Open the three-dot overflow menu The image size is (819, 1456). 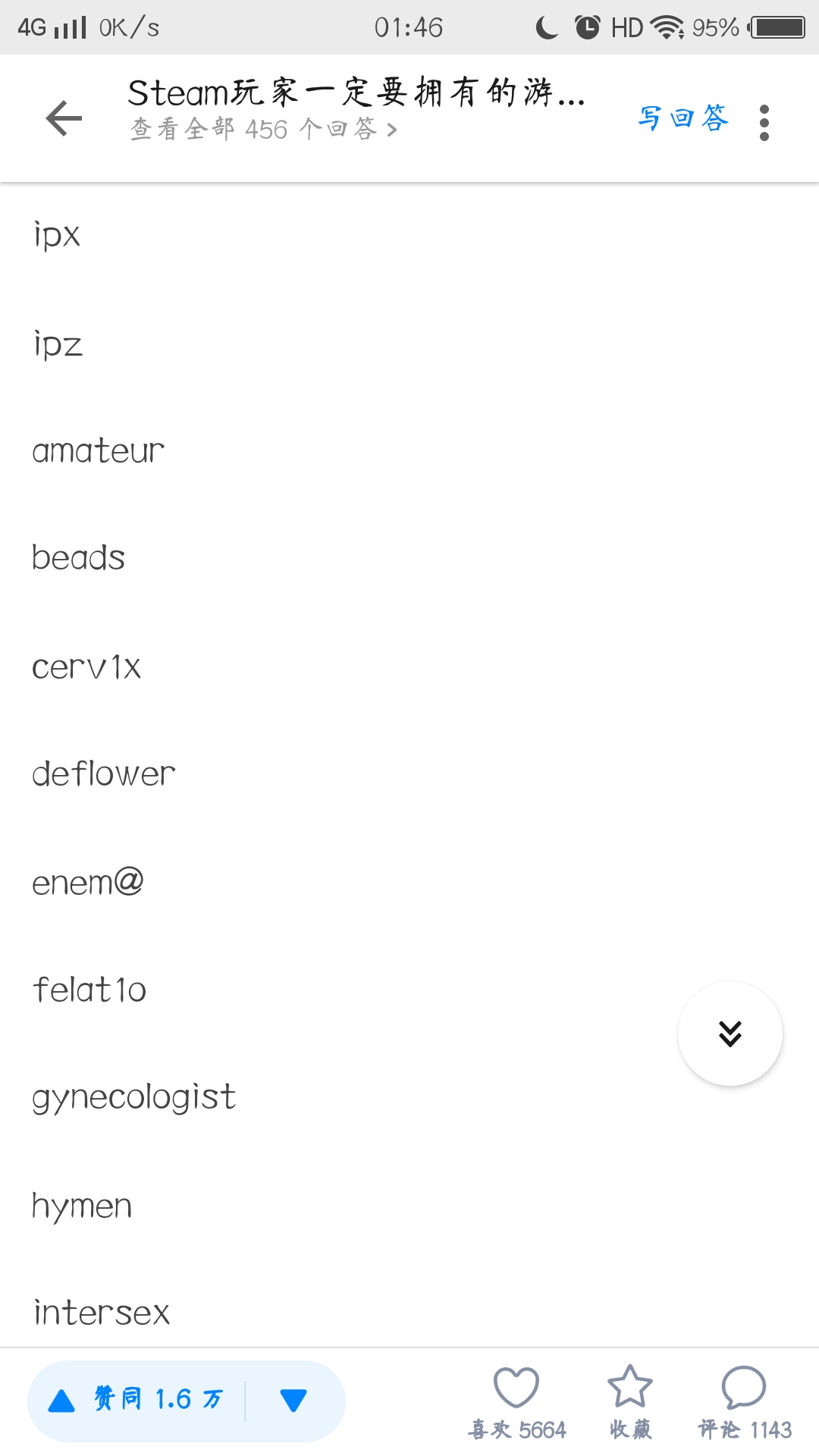[764, 122]
